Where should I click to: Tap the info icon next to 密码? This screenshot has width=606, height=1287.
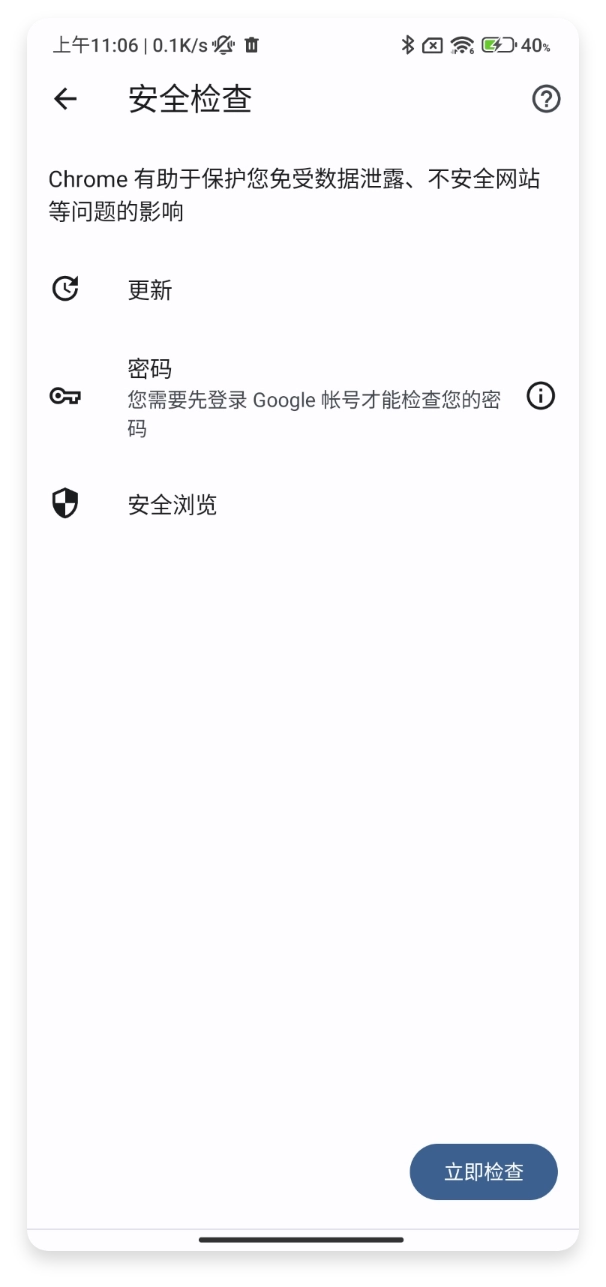tap(541, 396)
